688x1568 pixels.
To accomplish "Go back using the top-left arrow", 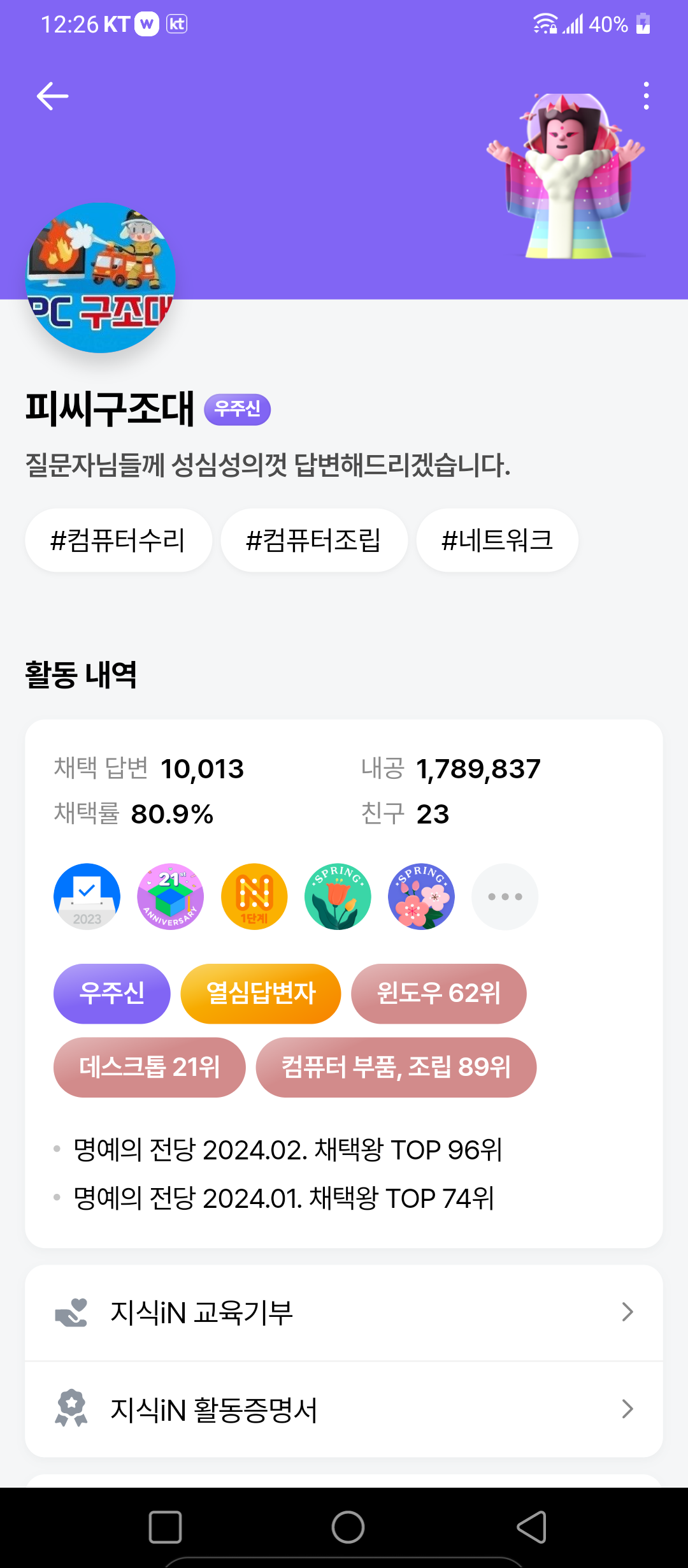I will tap(52, 96).
